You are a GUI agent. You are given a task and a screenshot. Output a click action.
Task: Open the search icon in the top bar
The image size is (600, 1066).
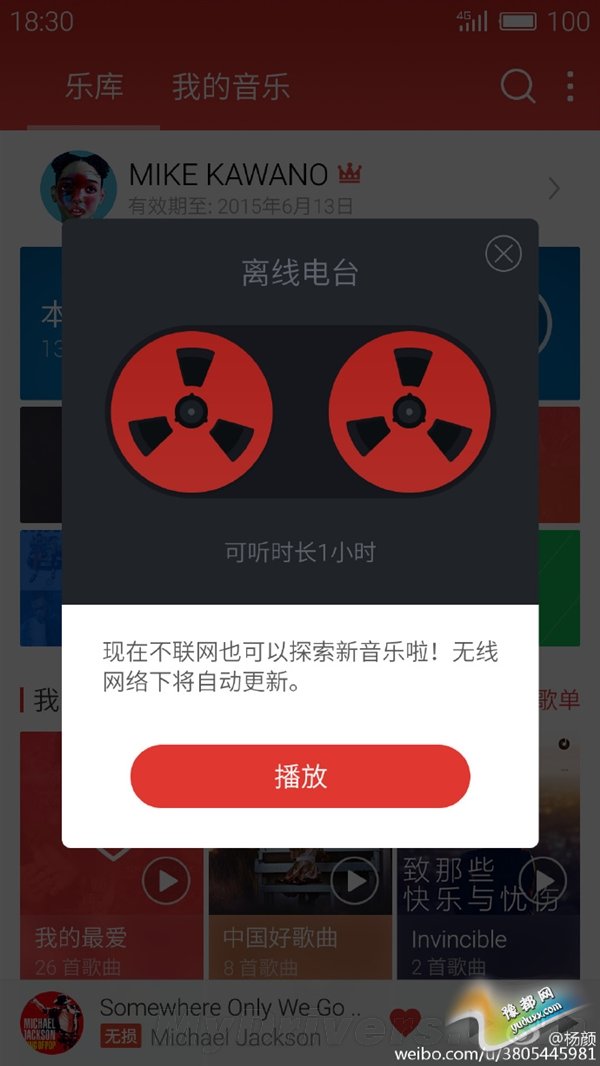[x=517, y=87]
